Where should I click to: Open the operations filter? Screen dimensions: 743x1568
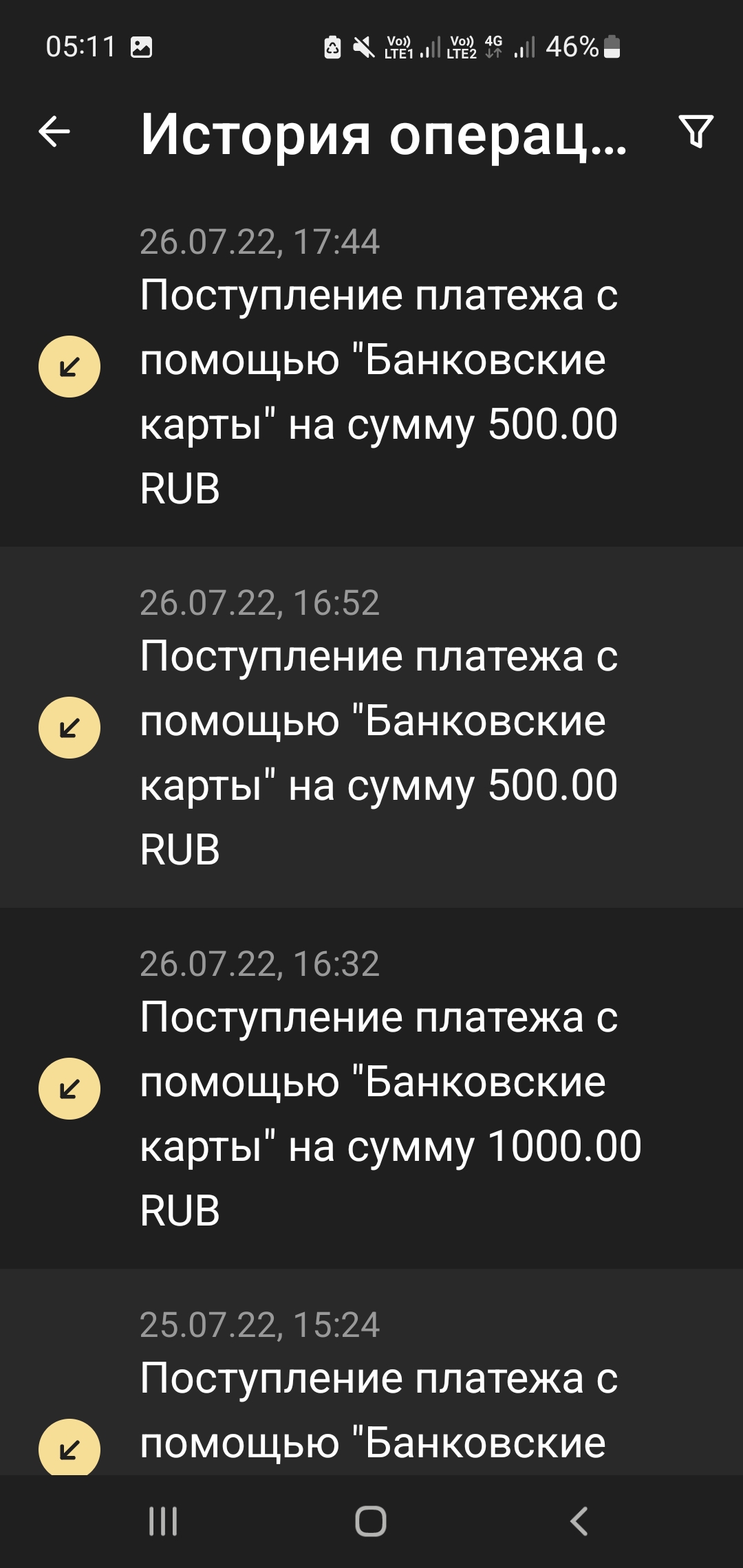pyautogui.click(x=696, y=131)
